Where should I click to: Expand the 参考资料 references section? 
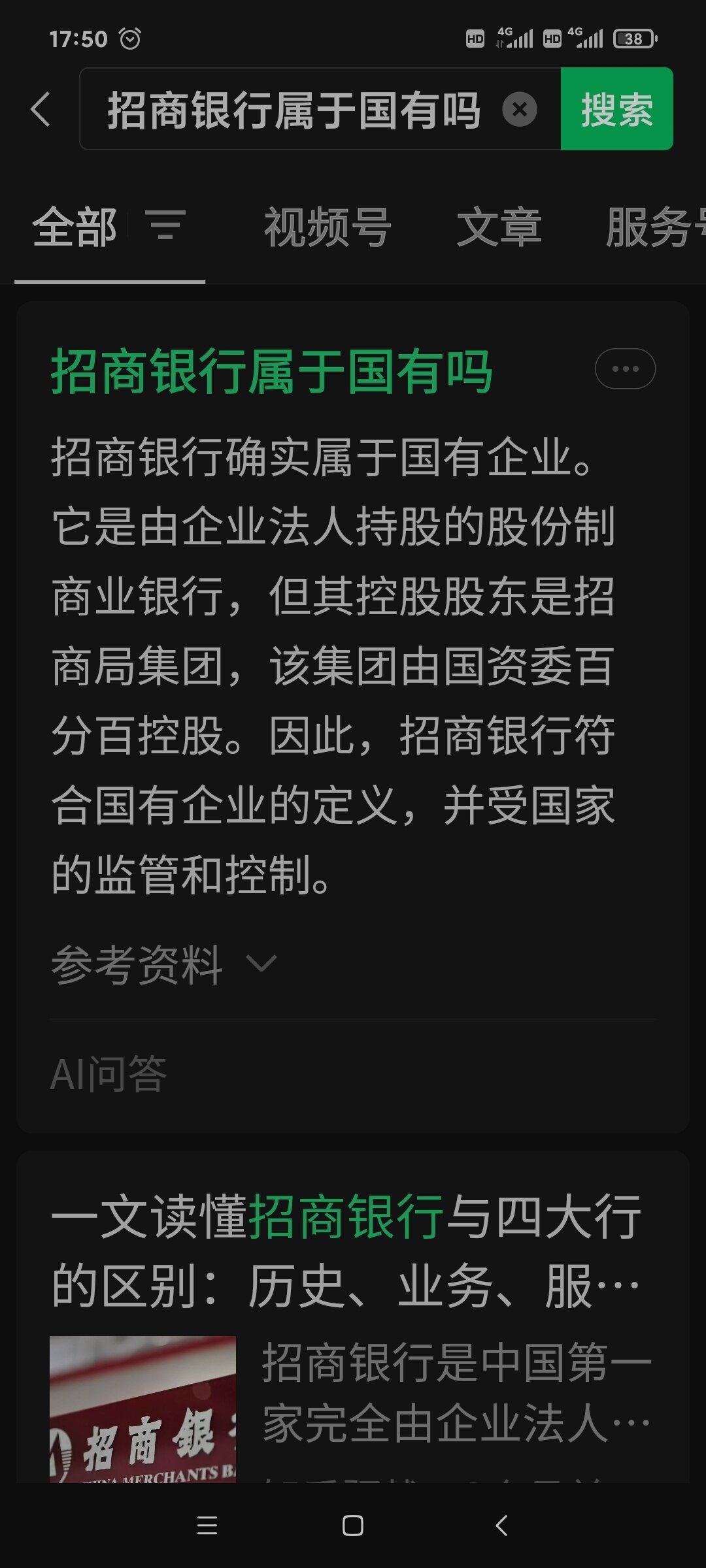tap(163, 964)
